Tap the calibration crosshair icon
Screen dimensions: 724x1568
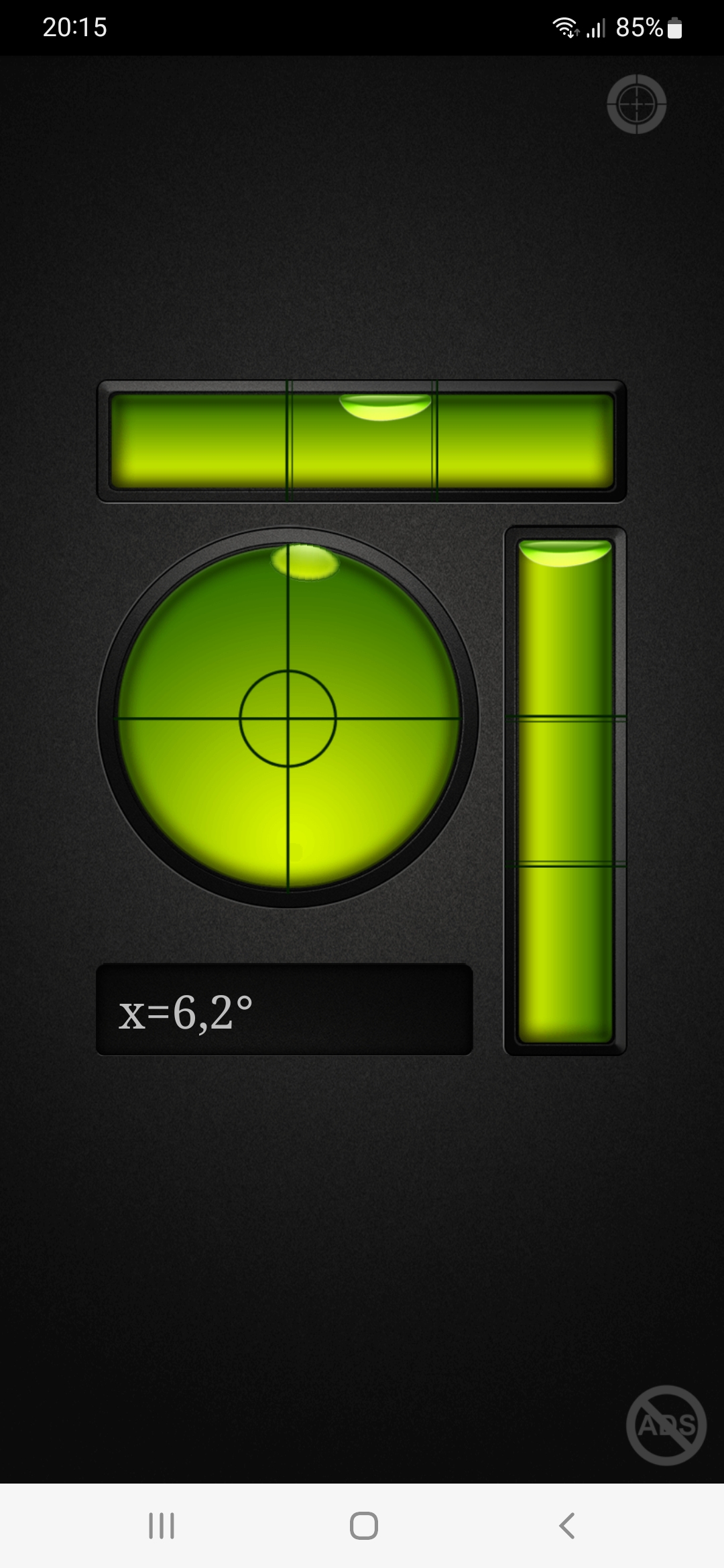tap(636, 104)
